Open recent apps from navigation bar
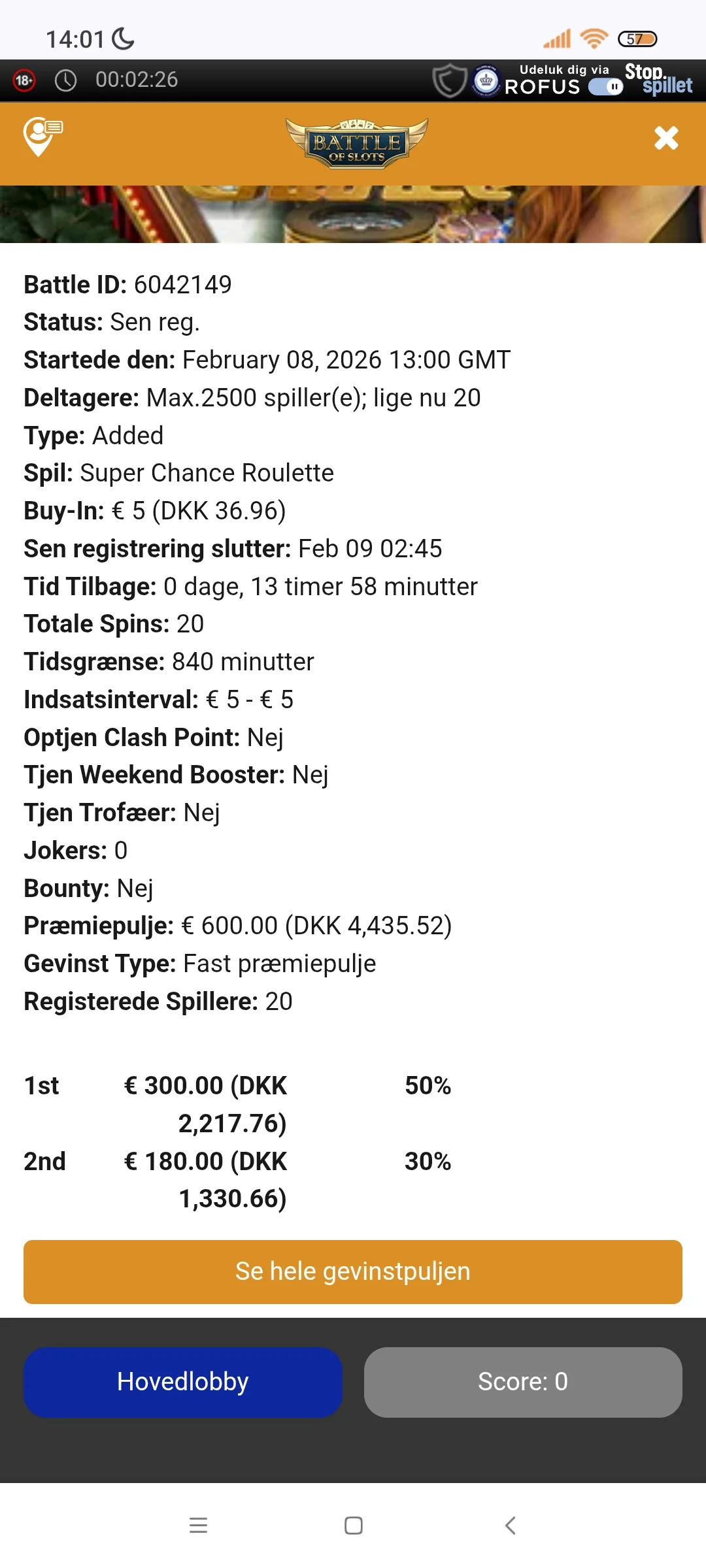This screenshot has width=706, height=1568. (198, 1526)
